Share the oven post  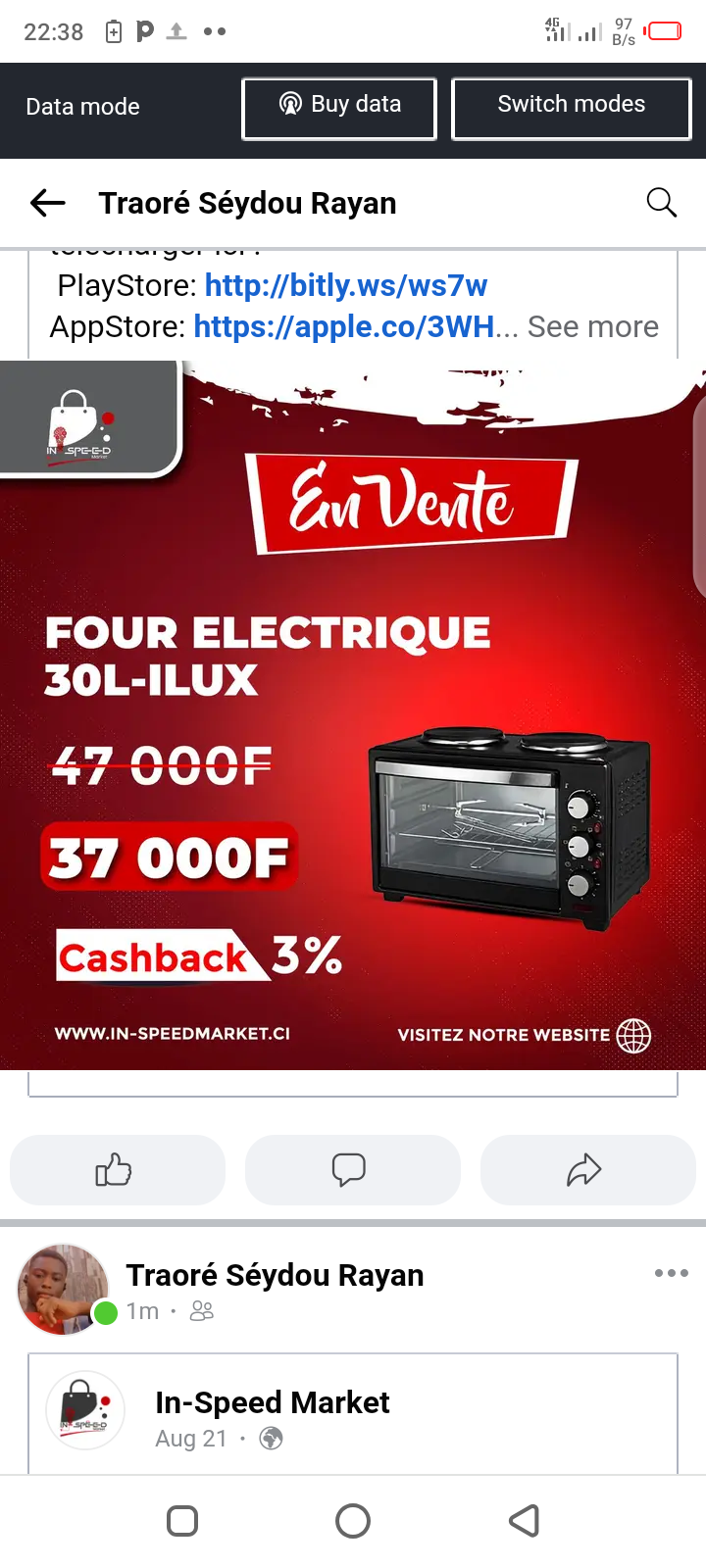tap(588, 1170)
